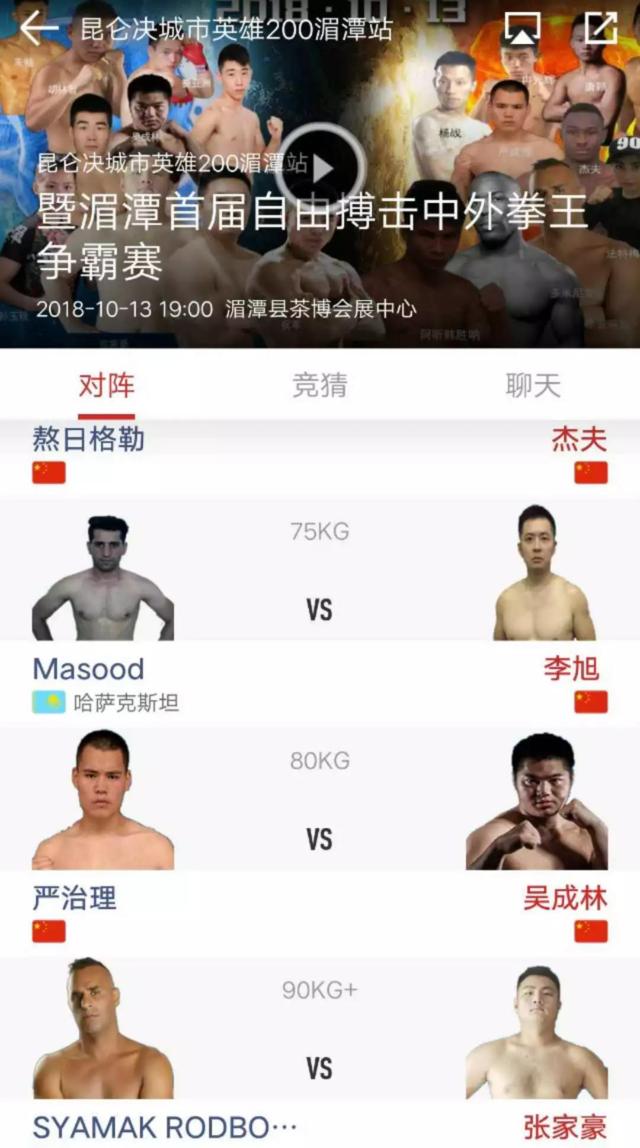The height and width of the screenshot is (1148, 640).
Task: Open the 严治理 vs 吴成林 80KG matchup
Action: pos(320,838)
